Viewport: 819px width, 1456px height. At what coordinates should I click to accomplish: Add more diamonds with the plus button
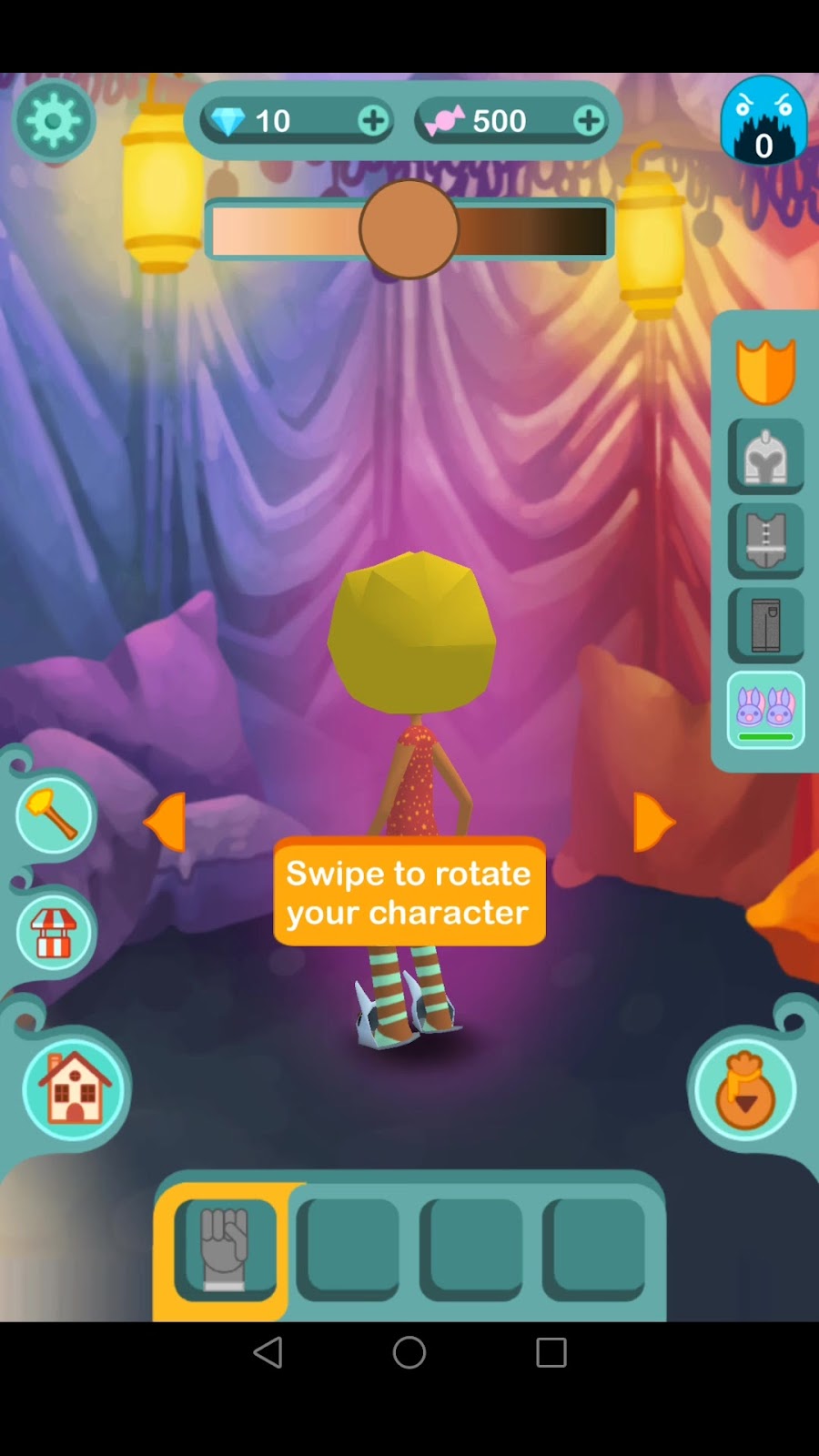click(373, 120)
